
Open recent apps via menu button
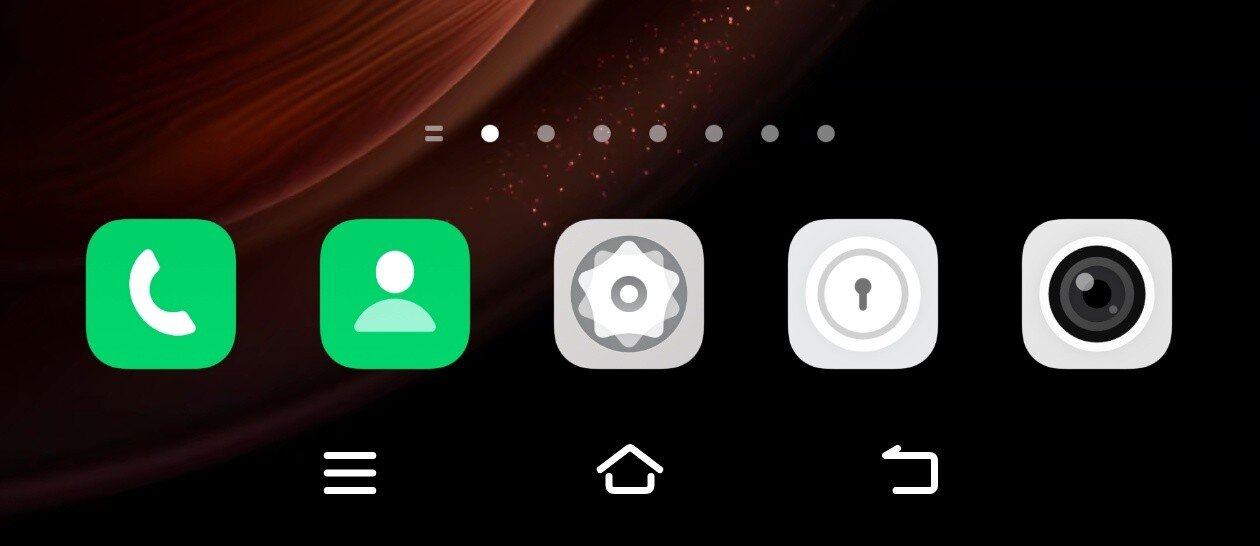[350, 472]
